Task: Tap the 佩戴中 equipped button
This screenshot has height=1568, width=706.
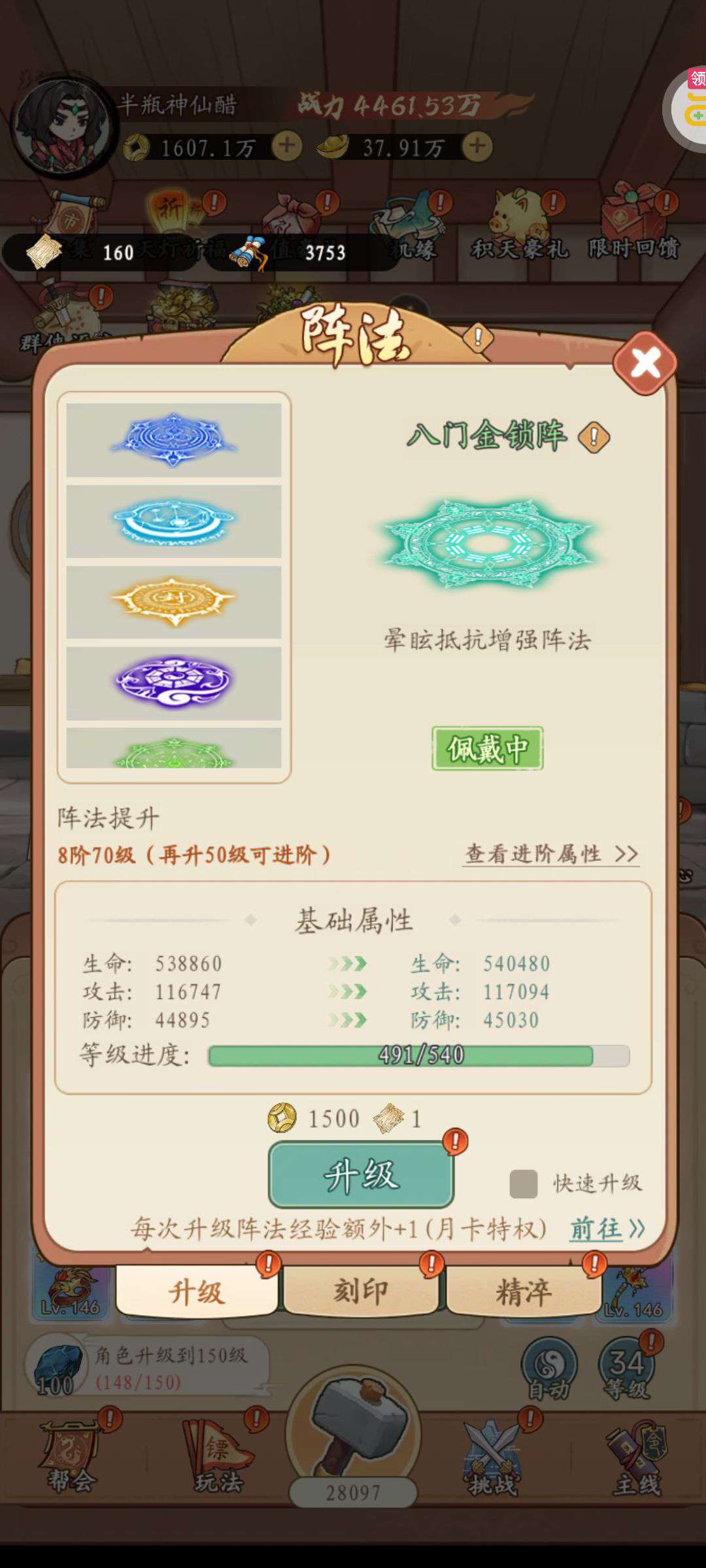Action: pos(488,748)
